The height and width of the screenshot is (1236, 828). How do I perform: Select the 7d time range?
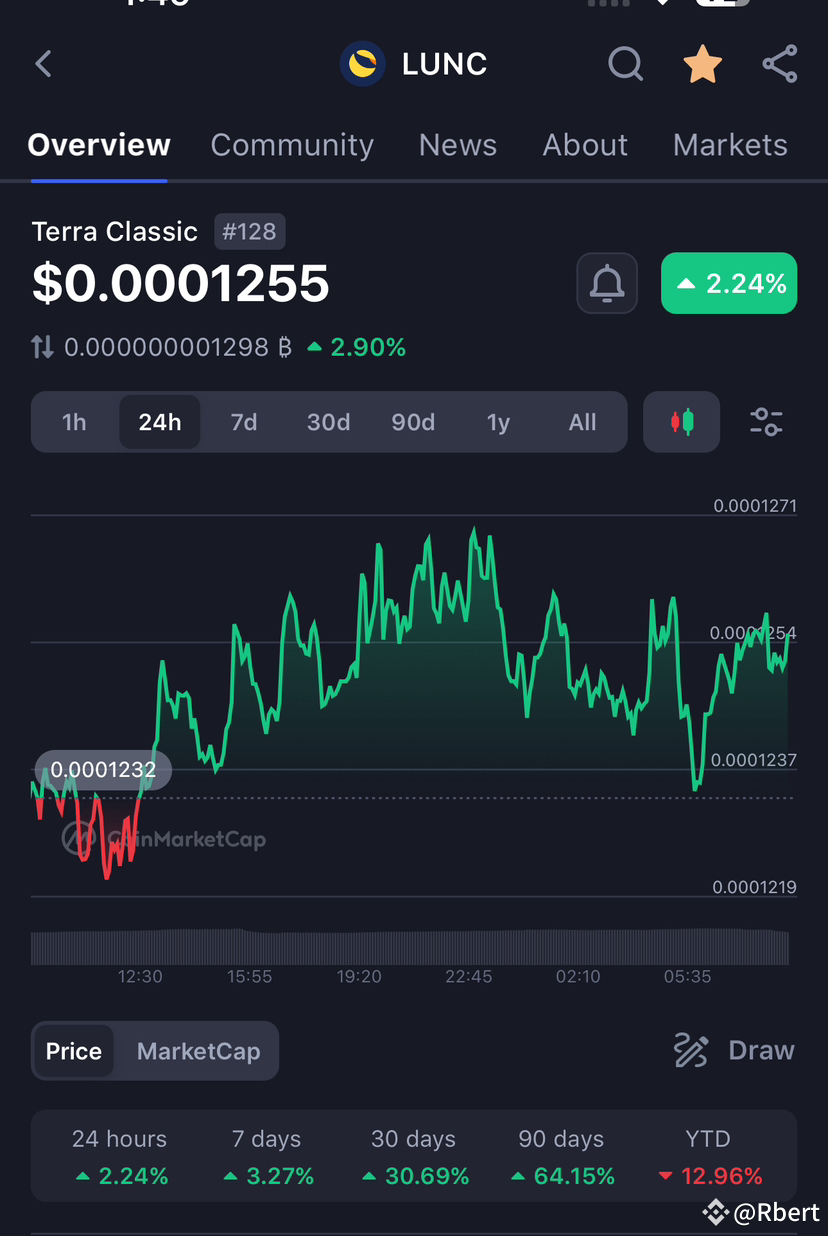pyautogui.click(x=244, y=421)
